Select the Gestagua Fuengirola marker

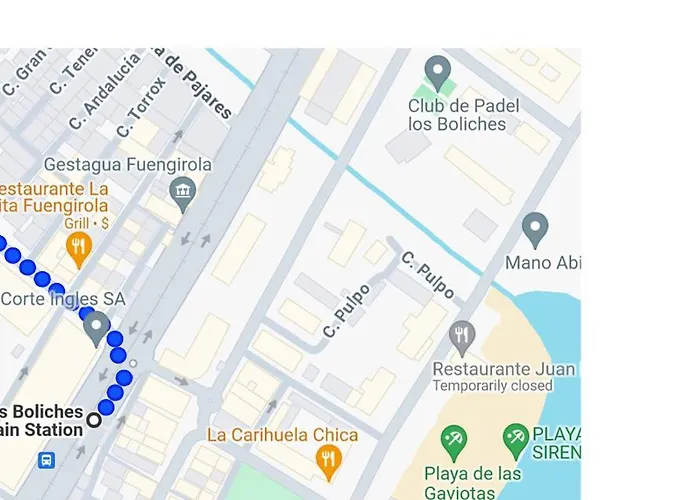[183, 192]
